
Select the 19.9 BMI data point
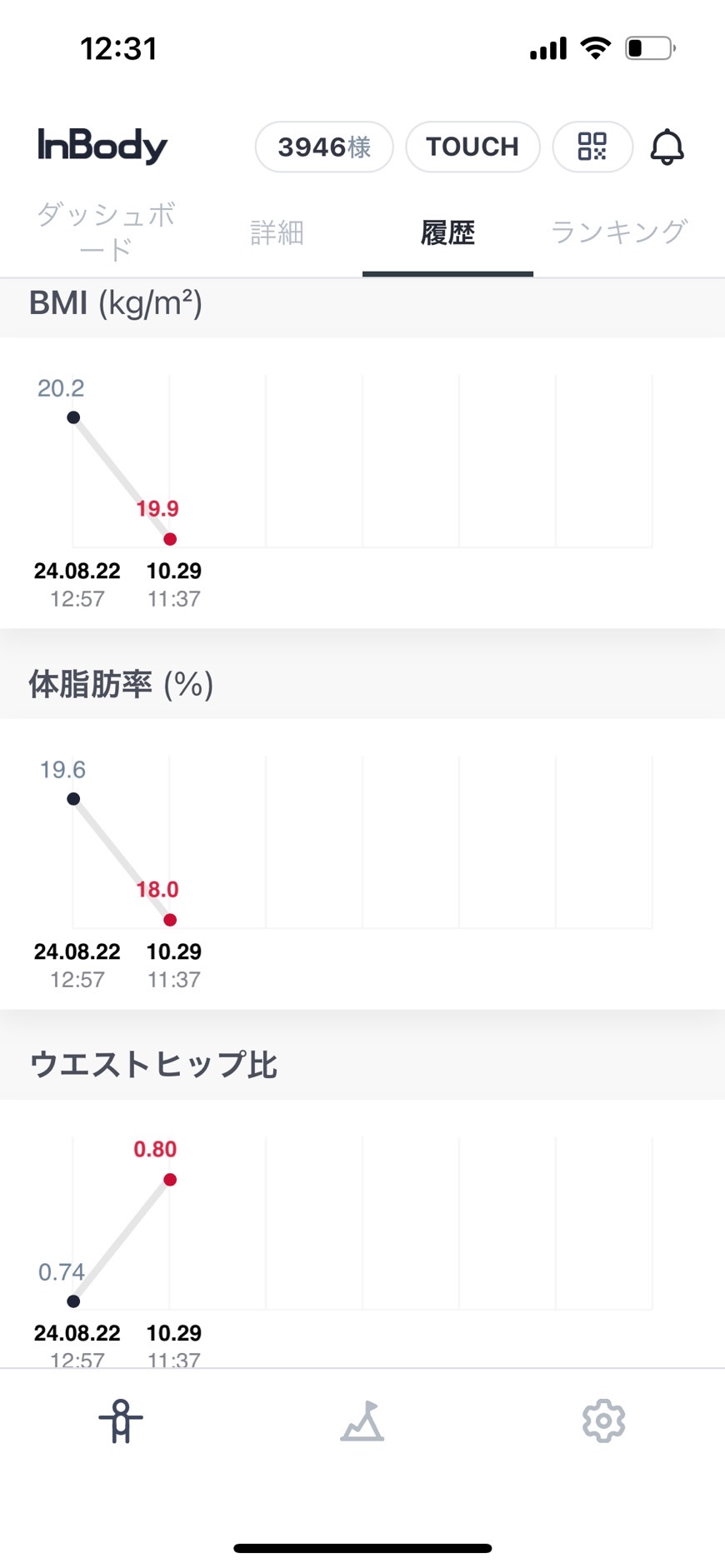pyautogui.click(x=170, y=539)
